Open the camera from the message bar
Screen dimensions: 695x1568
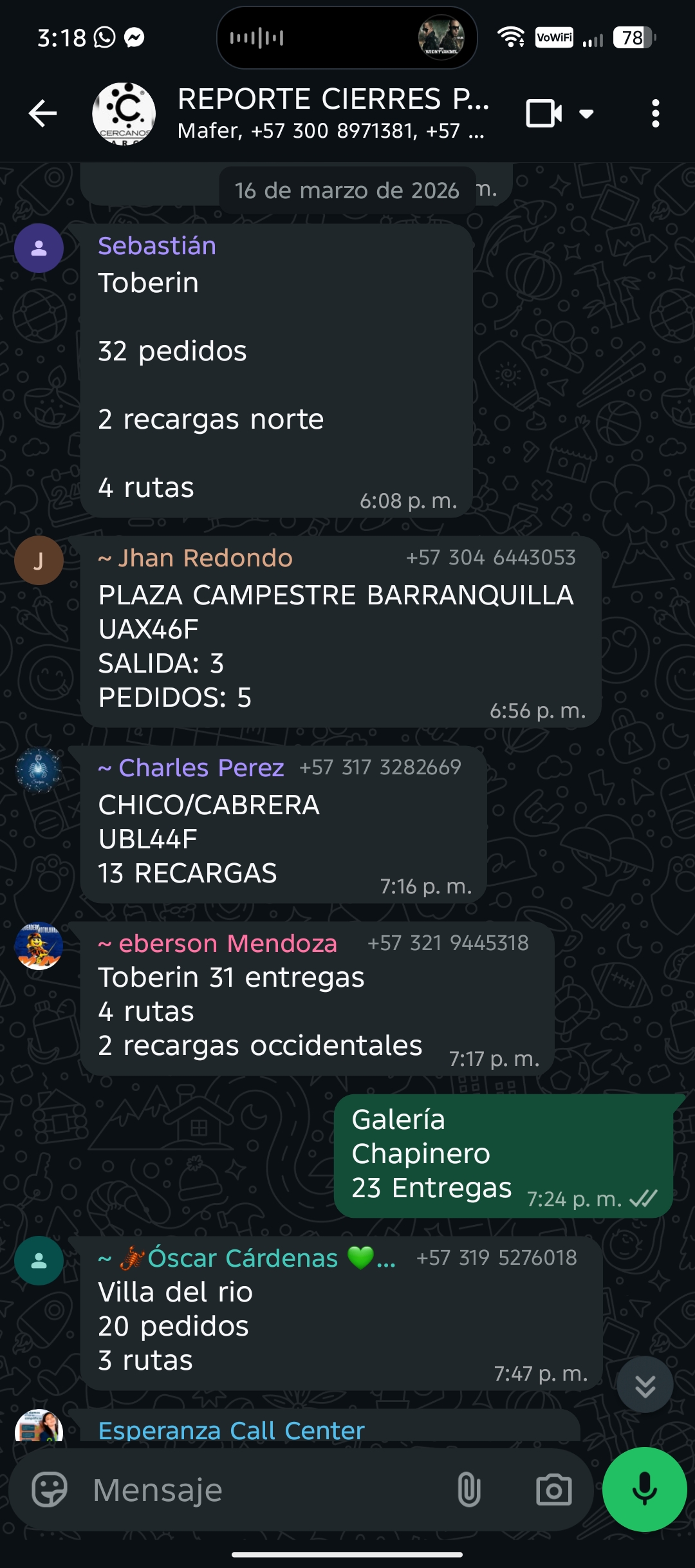coord(553,1489)
